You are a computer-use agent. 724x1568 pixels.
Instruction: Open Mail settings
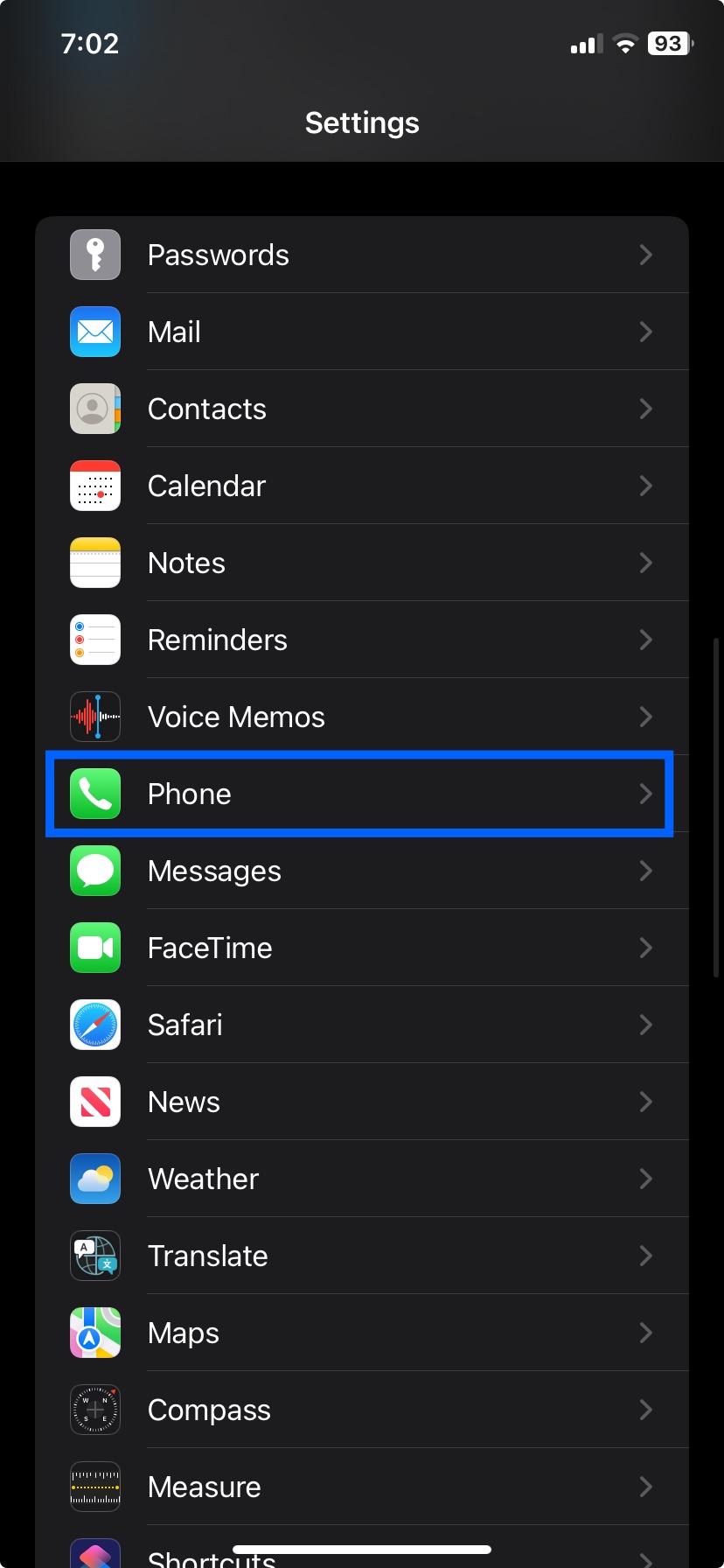[362, 332]
